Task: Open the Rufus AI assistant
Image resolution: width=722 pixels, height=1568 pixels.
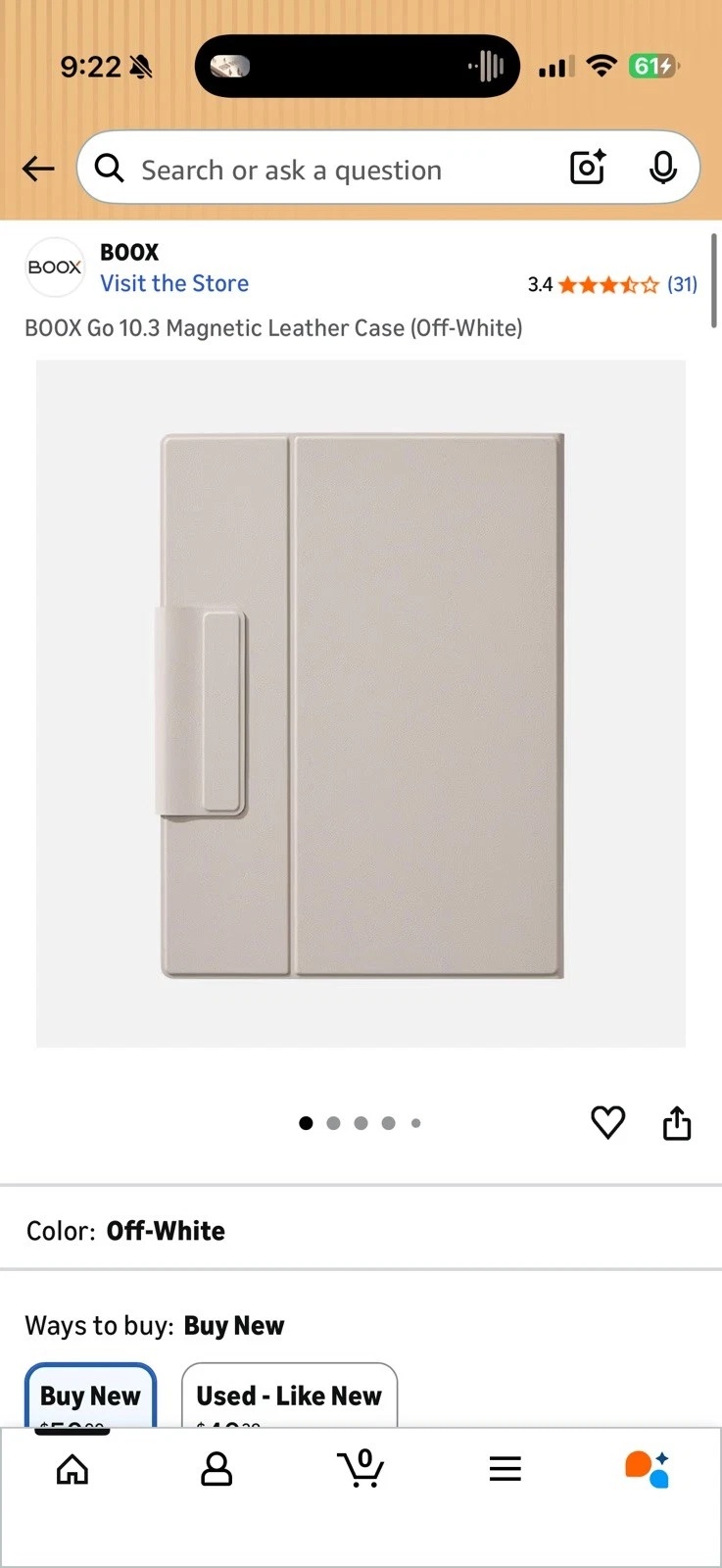Action: click(648, 1469)
